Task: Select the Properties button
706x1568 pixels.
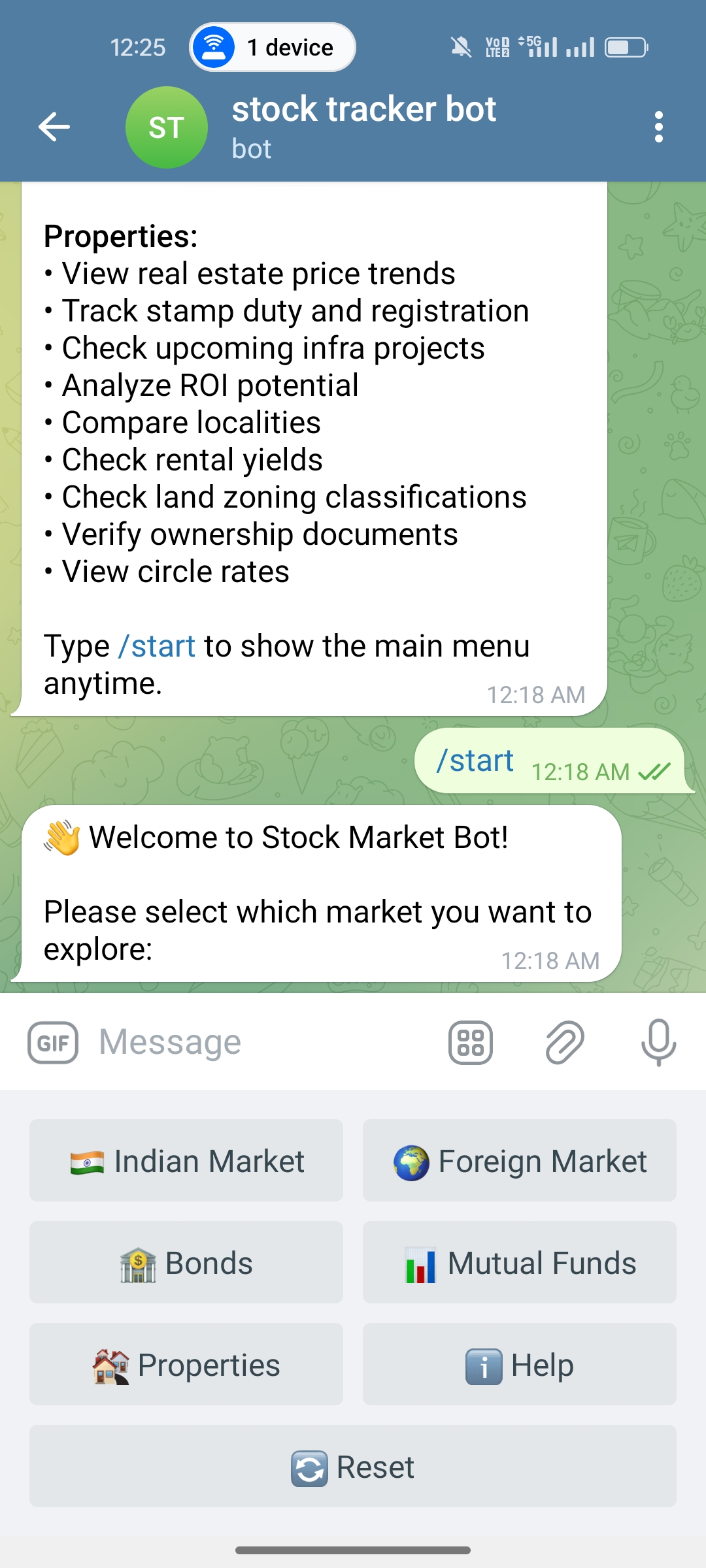Action: (186, 1365)
